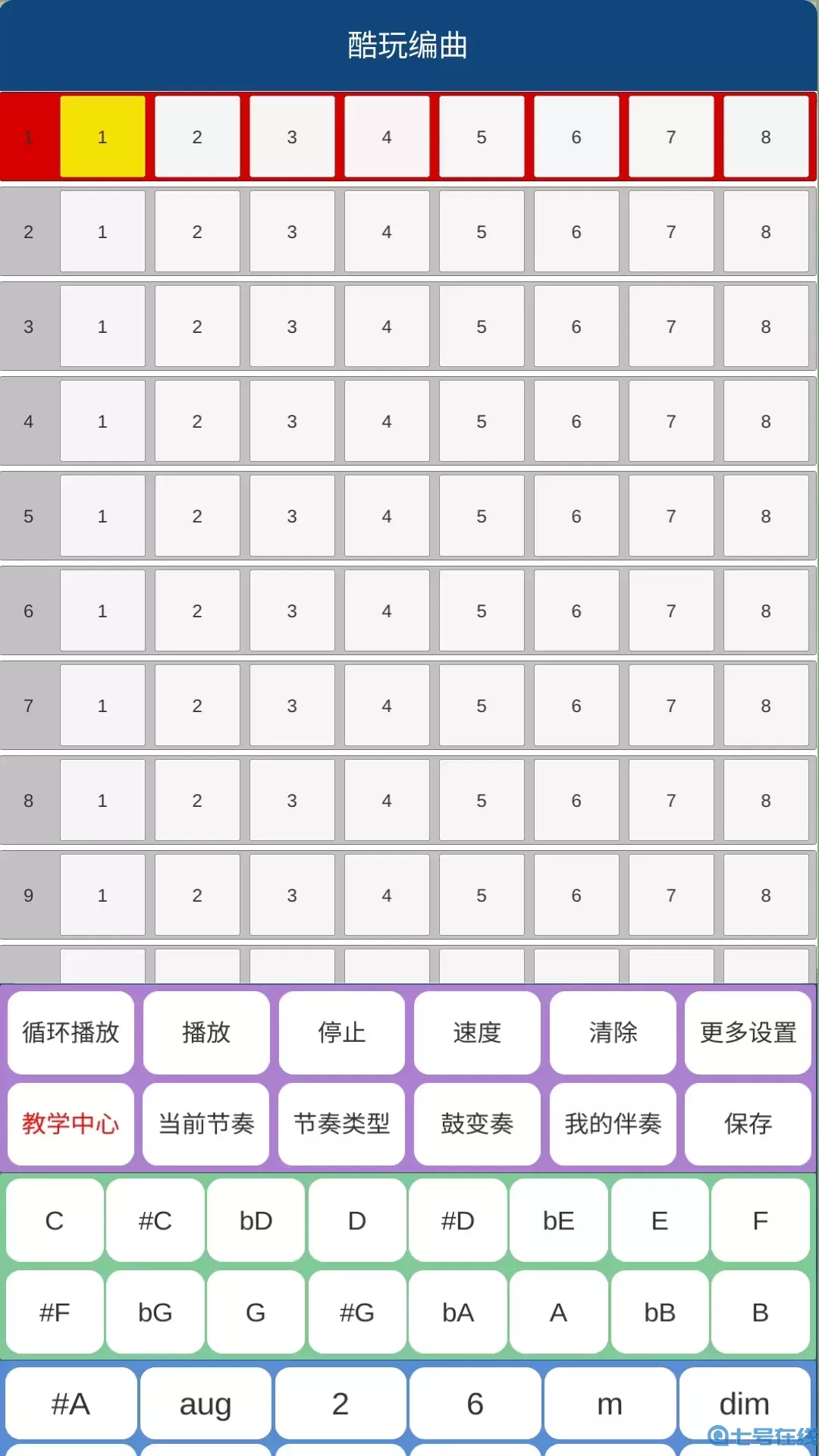819x1456 pixels.
Task: Apply the dim chord type
Action: (745, 1404)
